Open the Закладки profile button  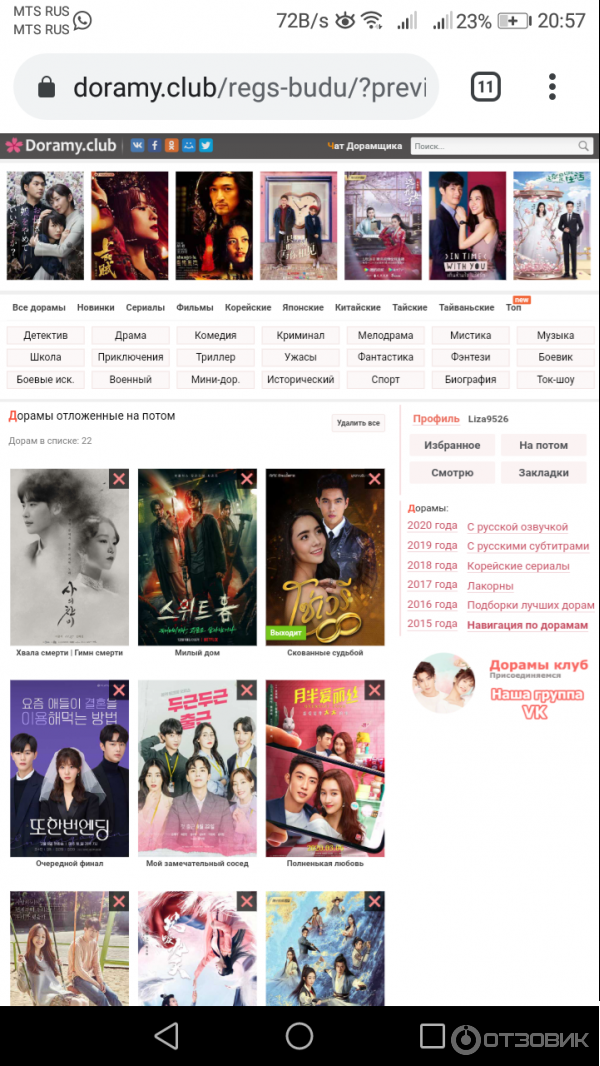click(x=544, y=472)
